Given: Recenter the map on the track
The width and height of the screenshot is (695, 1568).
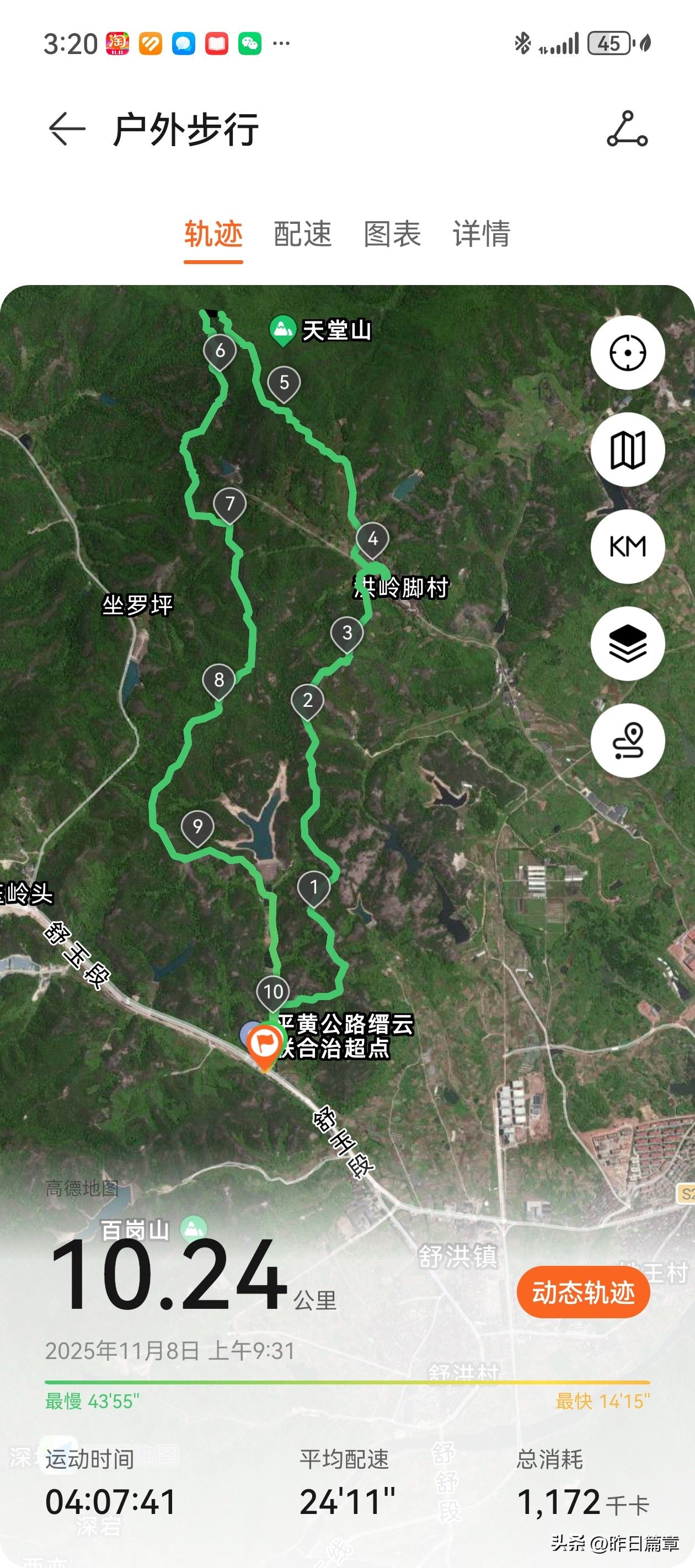Looking at the screenshot, I should [x=627, y=352].
